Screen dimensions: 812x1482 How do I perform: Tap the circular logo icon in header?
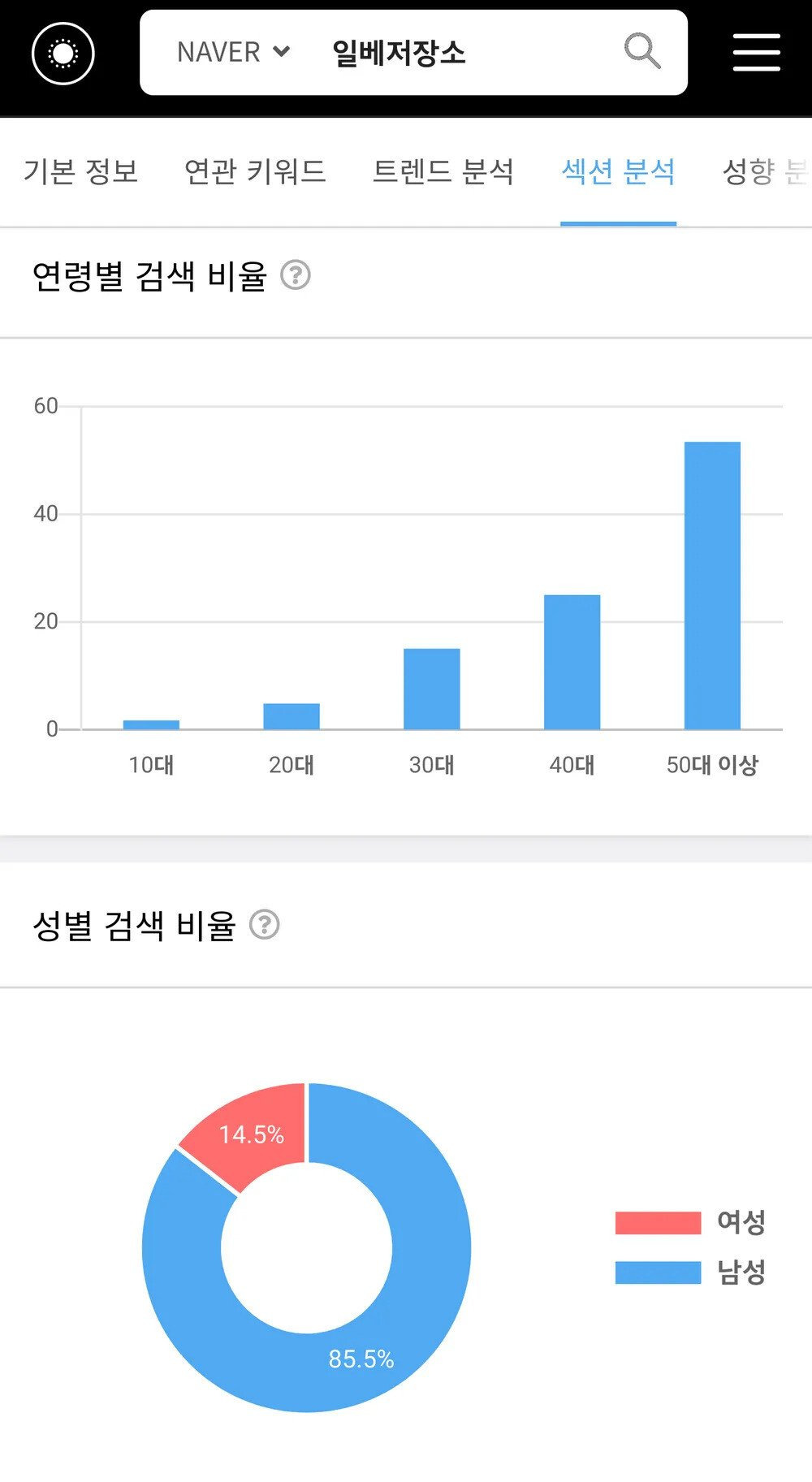[63, 54]
